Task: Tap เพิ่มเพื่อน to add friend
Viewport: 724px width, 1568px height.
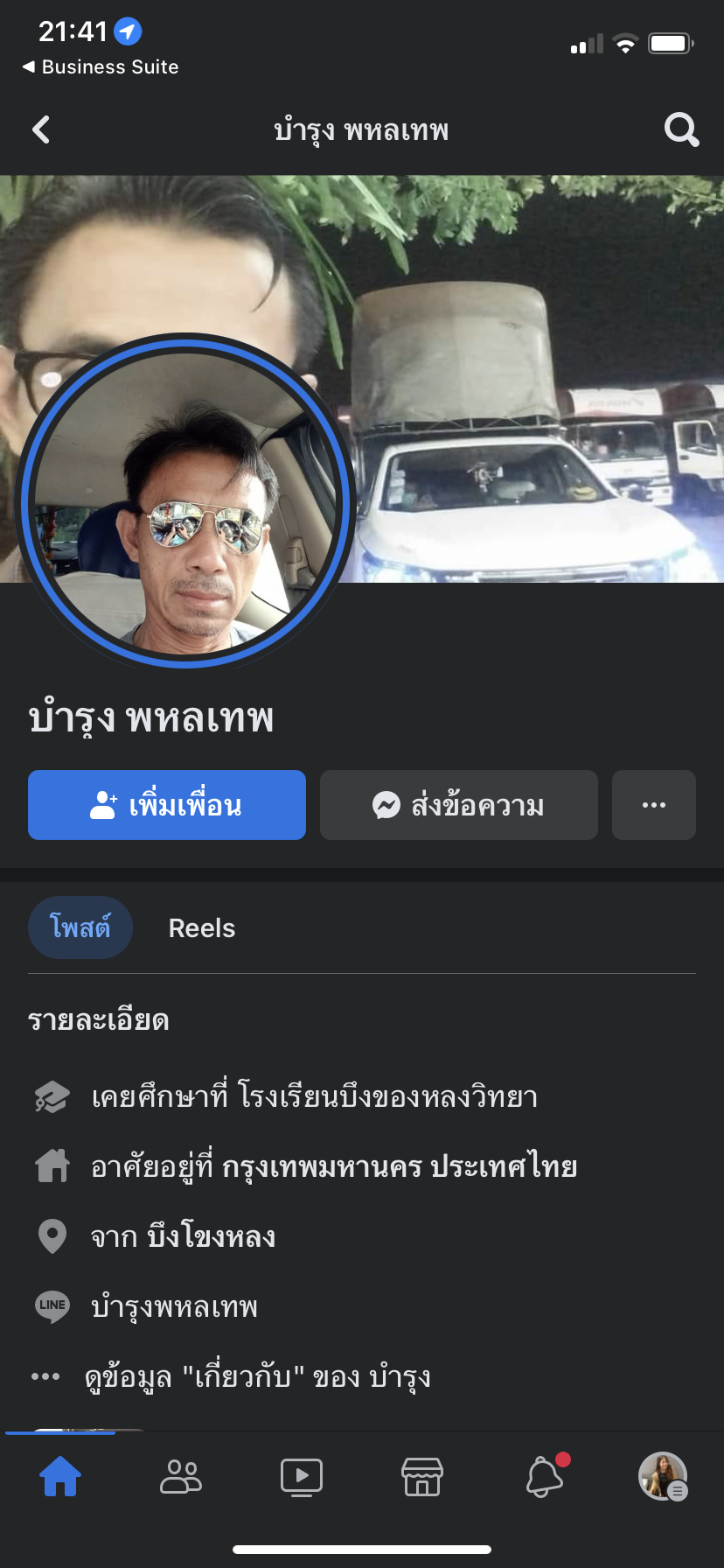Action: tap(167, 805)
